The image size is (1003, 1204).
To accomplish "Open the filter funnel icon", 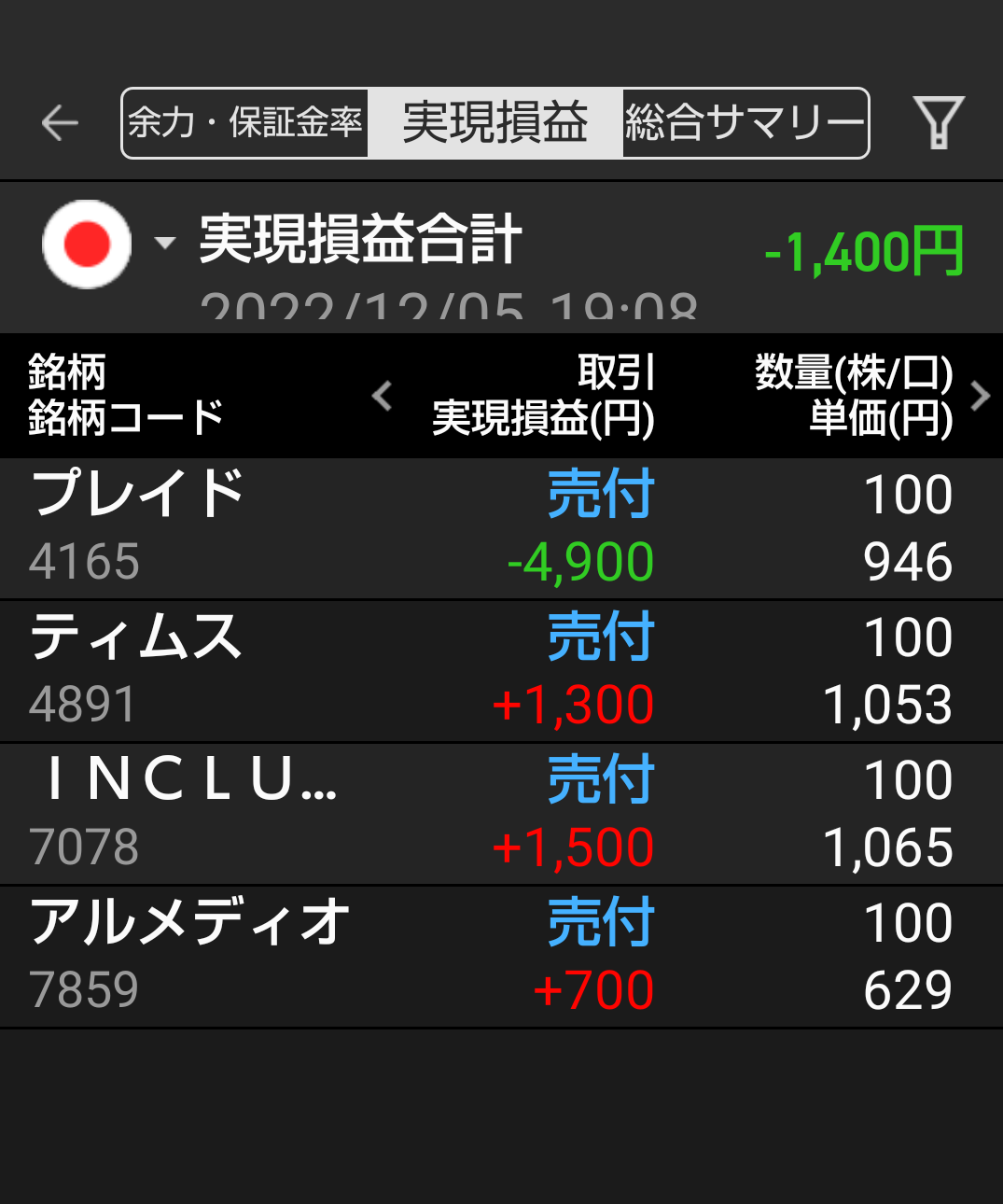I will point(938,123).
